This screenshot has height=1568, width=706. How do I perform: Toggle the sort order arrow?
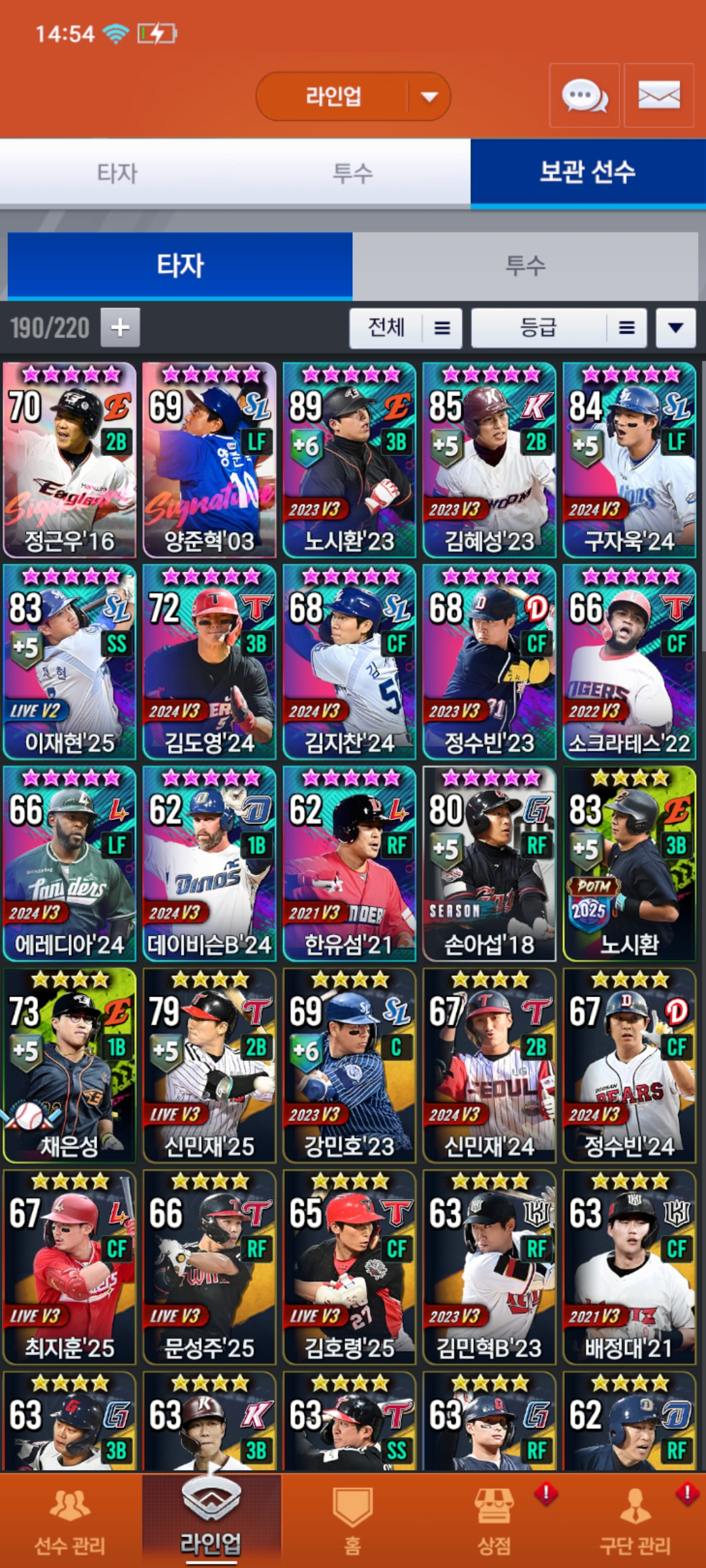point(675,327)
